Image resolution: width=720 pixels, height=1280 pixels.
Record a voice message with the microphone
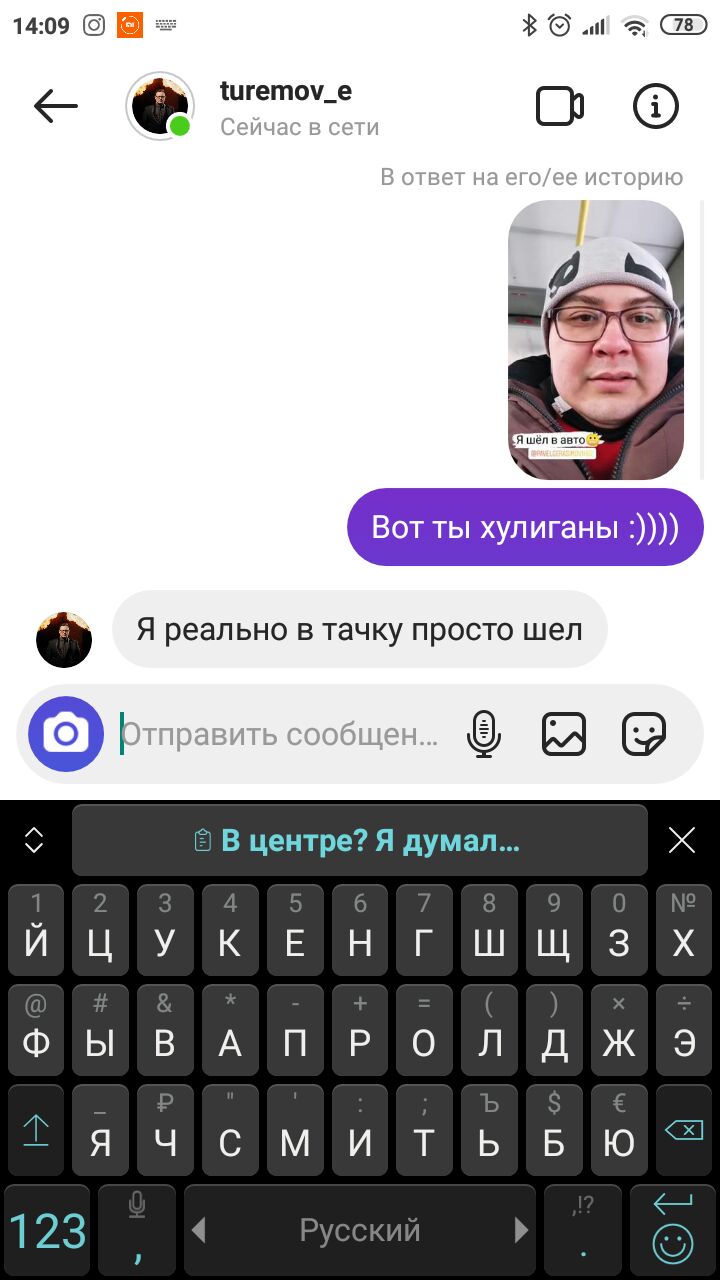483,735
